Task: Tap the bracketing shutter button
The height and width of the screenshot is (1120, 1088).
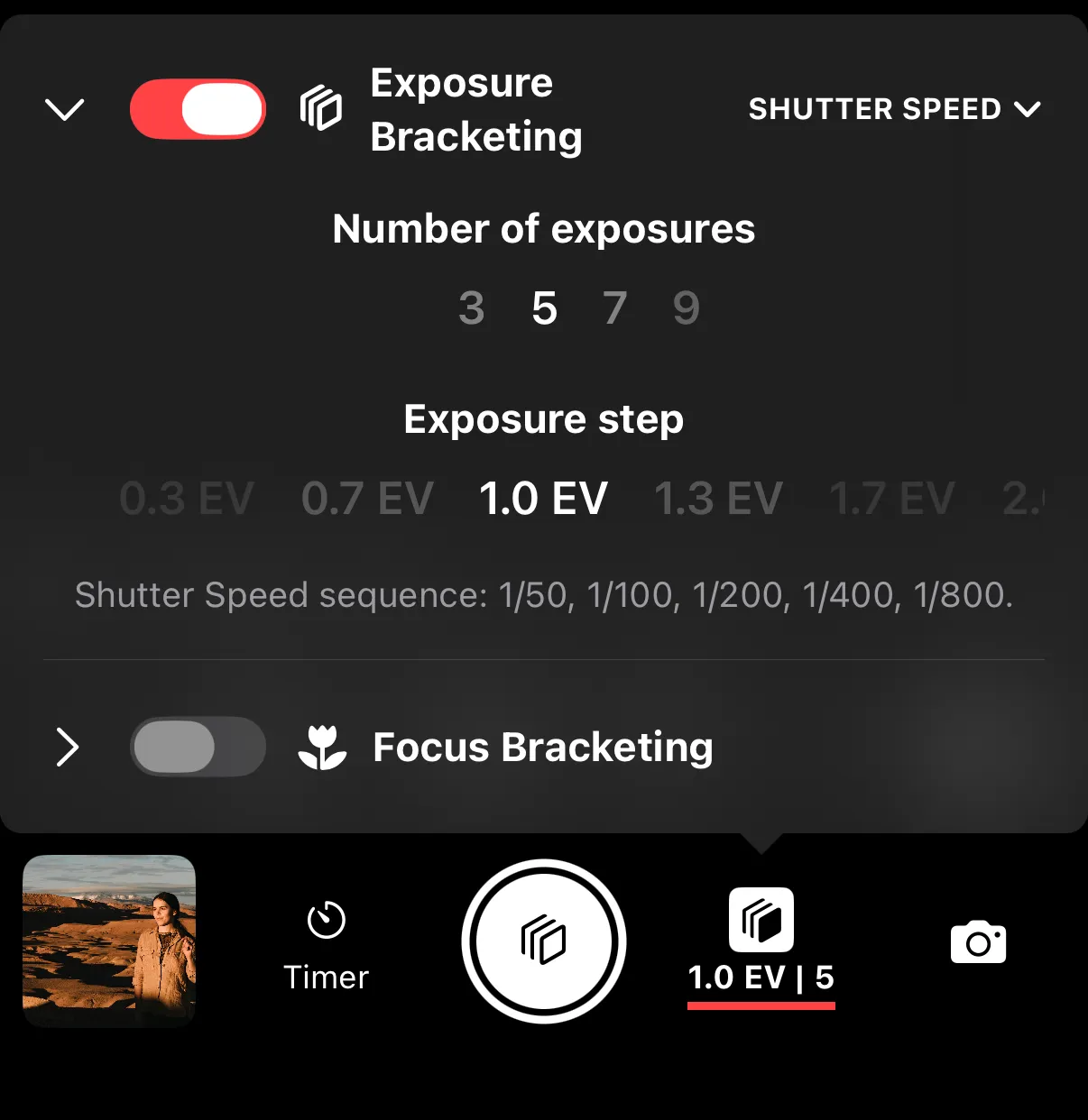Action: 544,941
